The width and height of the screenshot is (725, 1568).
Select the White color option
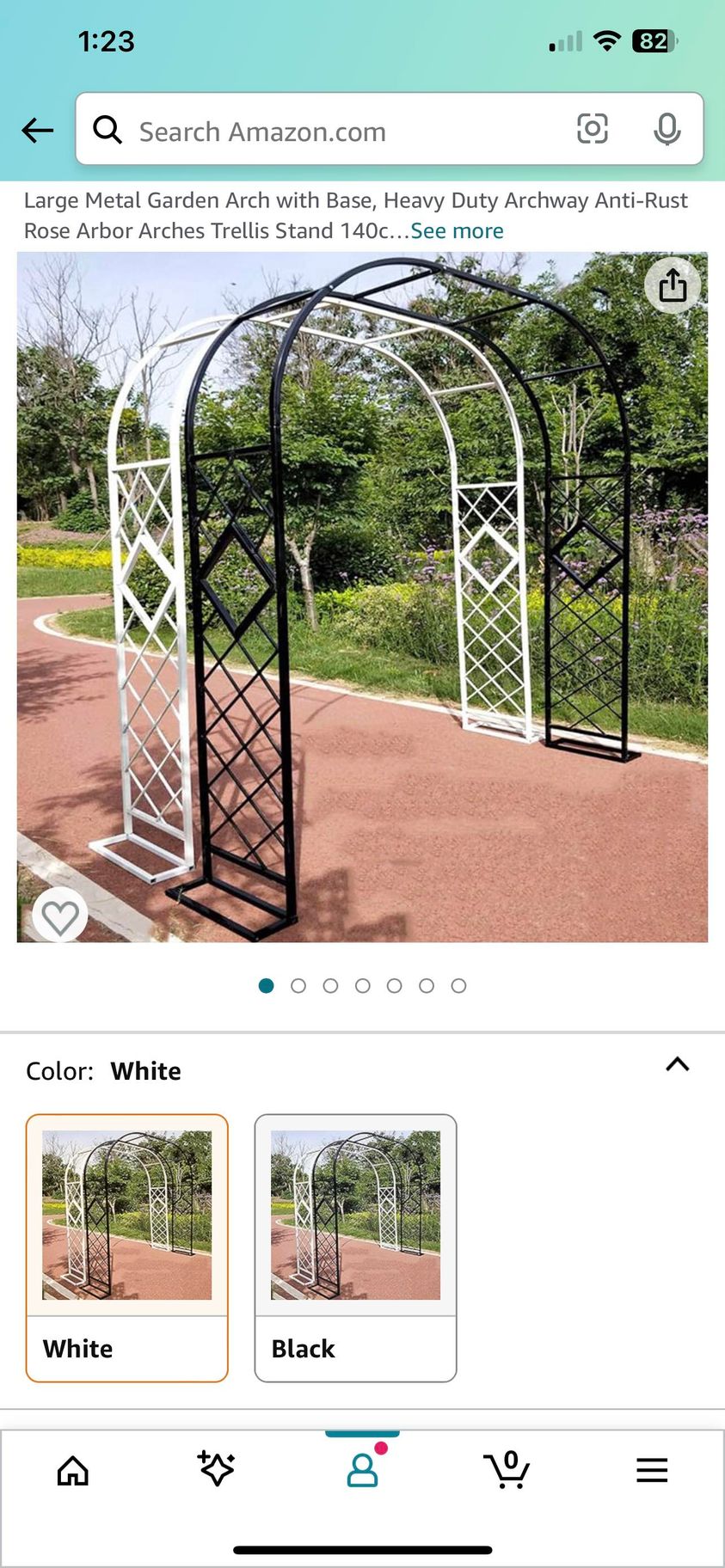[127, 1247]
